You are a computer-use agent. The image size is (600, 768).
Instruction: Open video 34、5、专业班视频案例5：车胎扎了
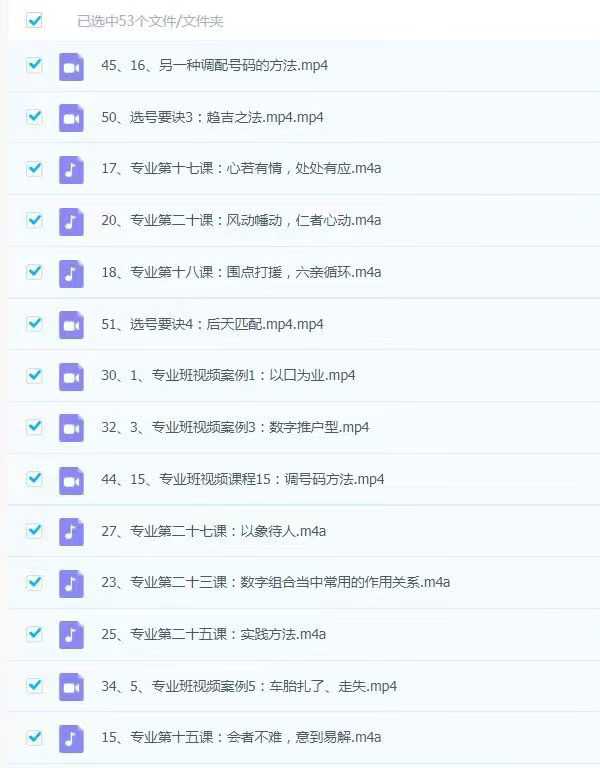click(x=248, y=686)
